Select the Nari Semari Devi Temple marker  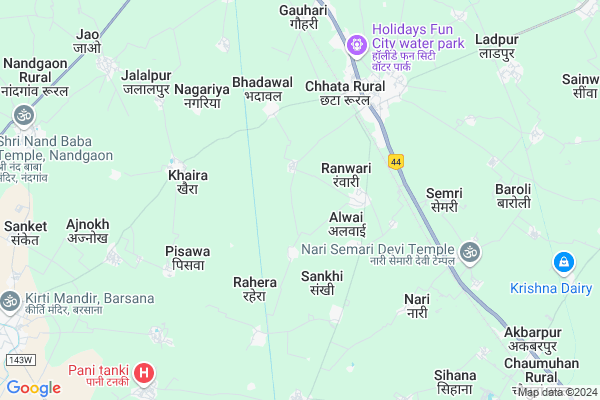click(x=471, y=250)
